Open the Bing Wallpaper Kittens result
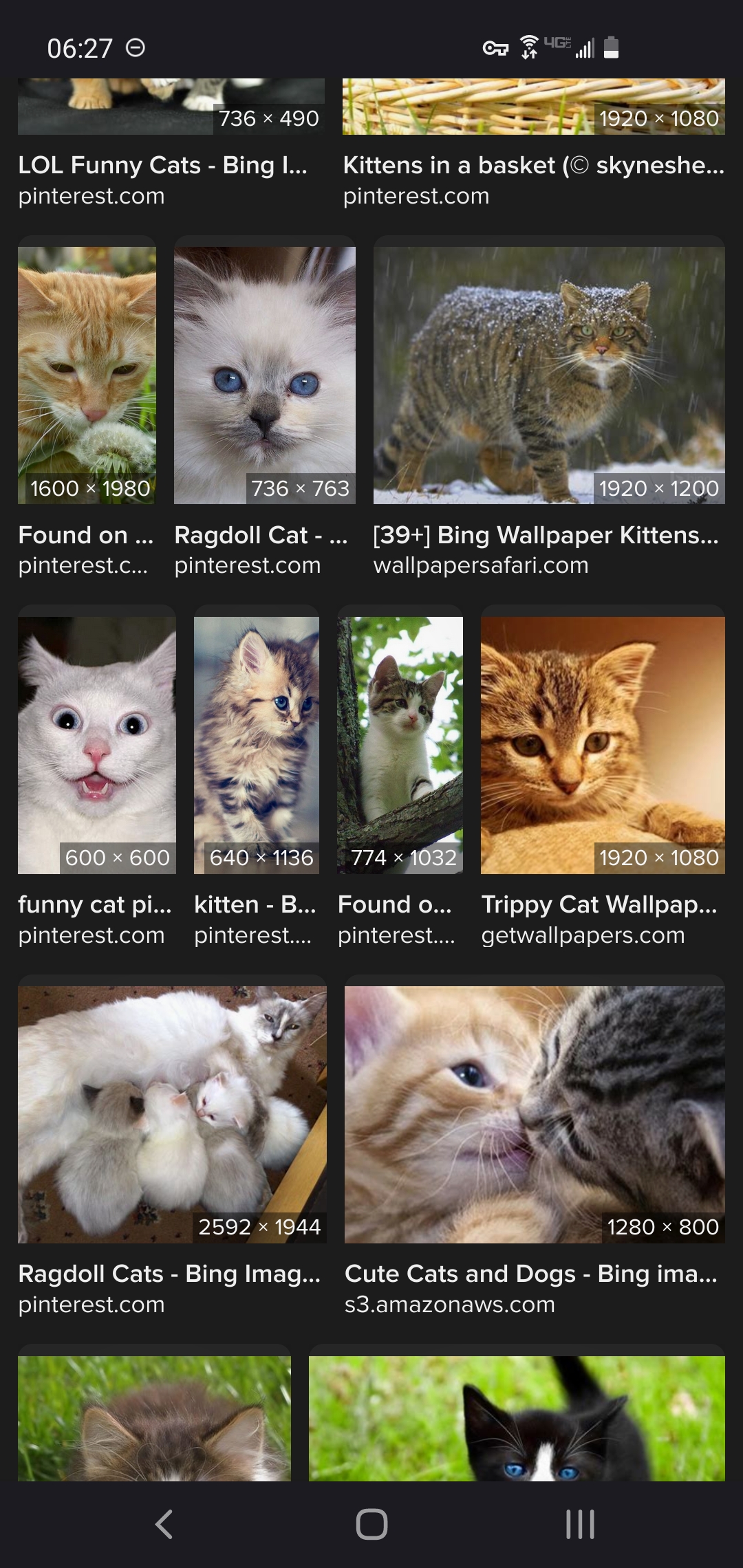The height and width of the screenshot is (1568, 743). click(549, 375)
